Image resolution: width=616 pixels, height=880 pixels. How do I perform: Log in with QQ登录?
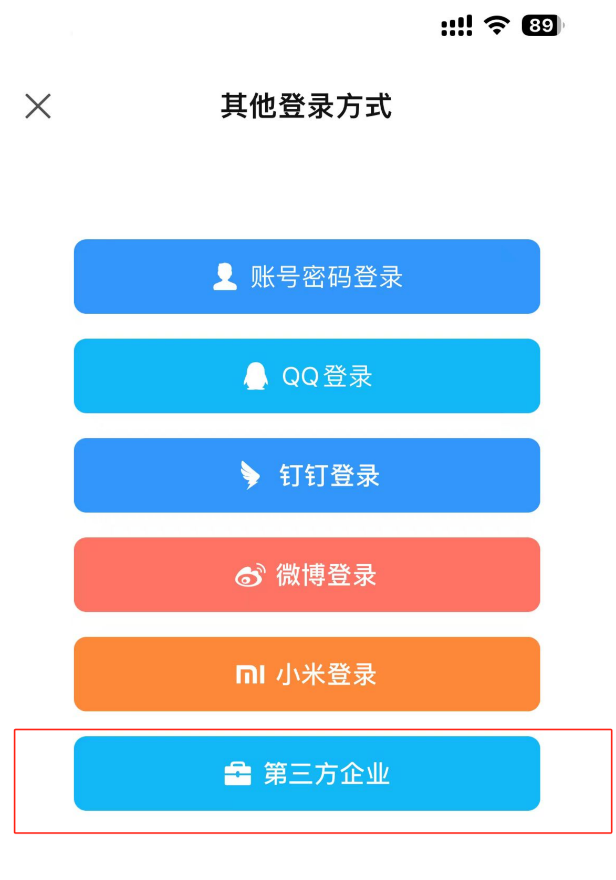click(307, 376)
